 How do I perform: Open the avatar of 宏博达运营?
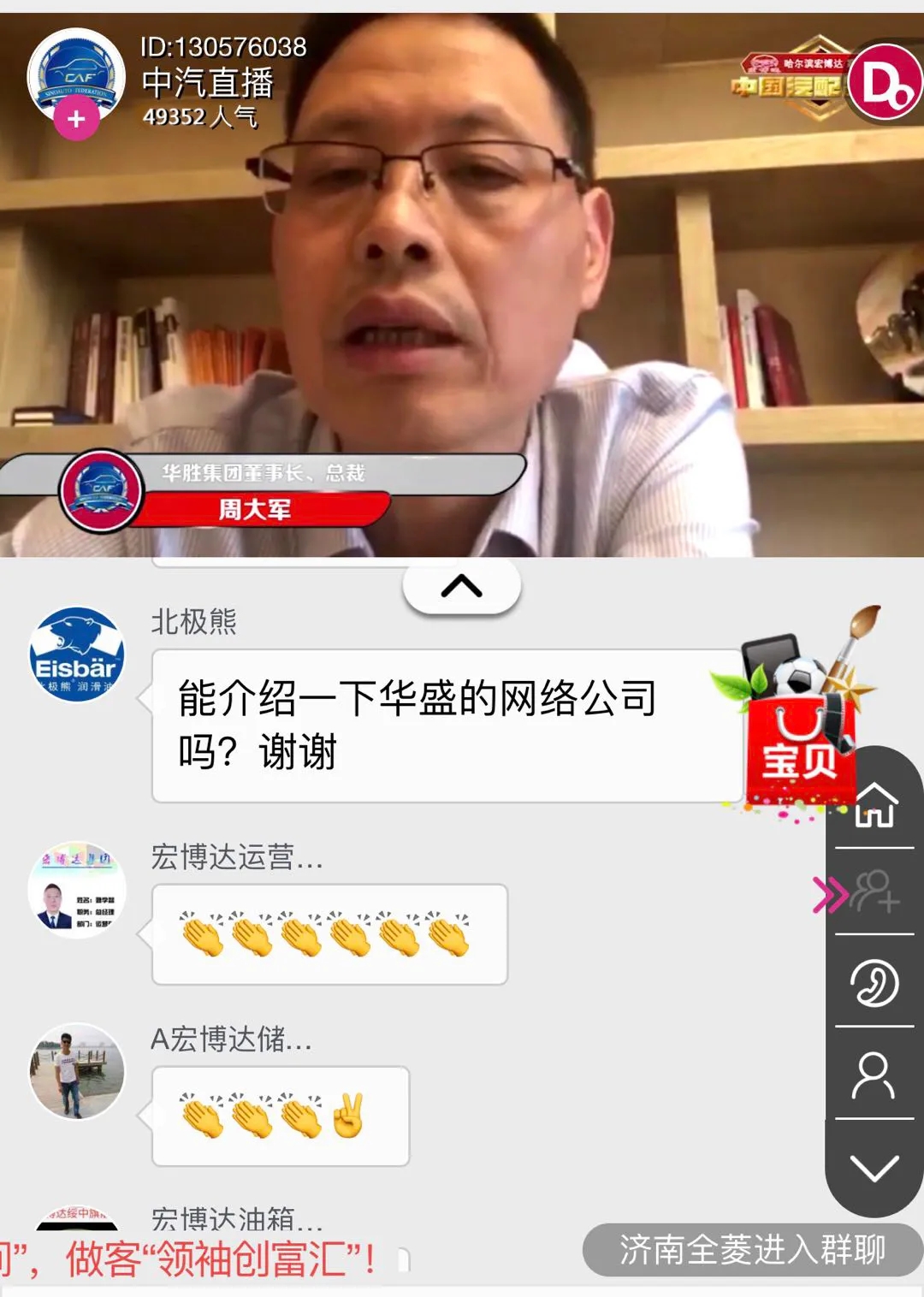pyautogui.click(x=77, y=890)
